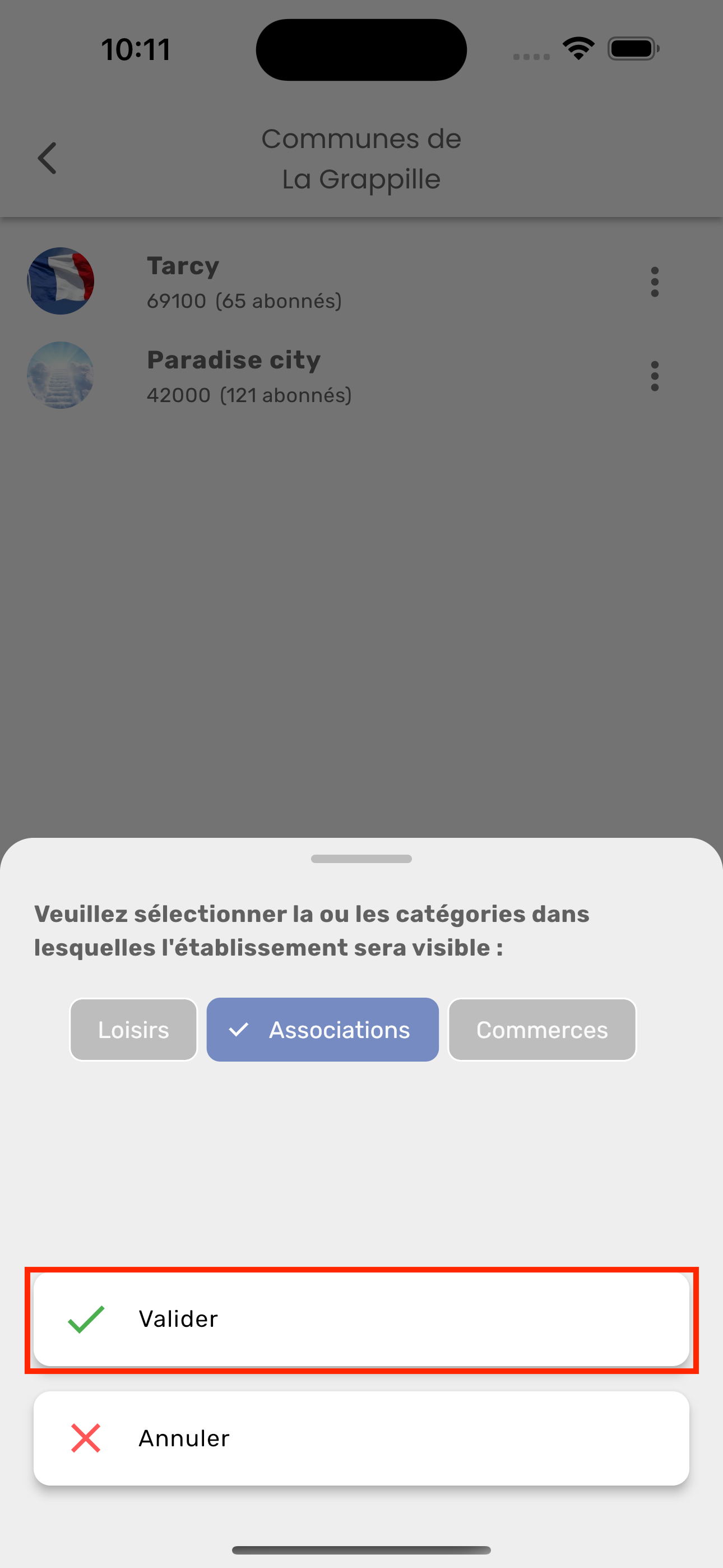723x1568 pixels.
Task: Choose the Commerces category chip
Action: [x=541, y=1029]
